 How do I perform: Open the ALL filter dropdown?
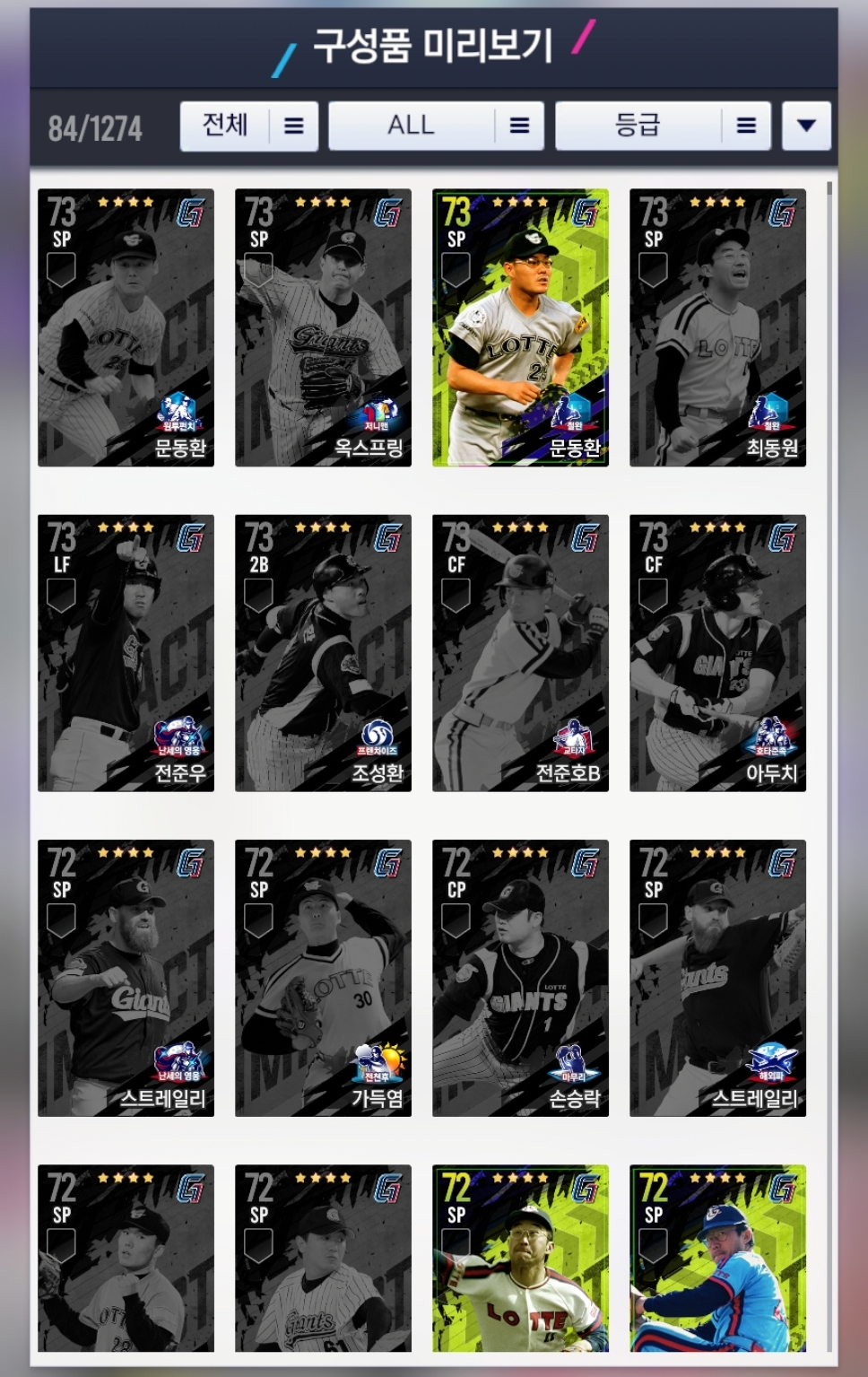(436, 126)
